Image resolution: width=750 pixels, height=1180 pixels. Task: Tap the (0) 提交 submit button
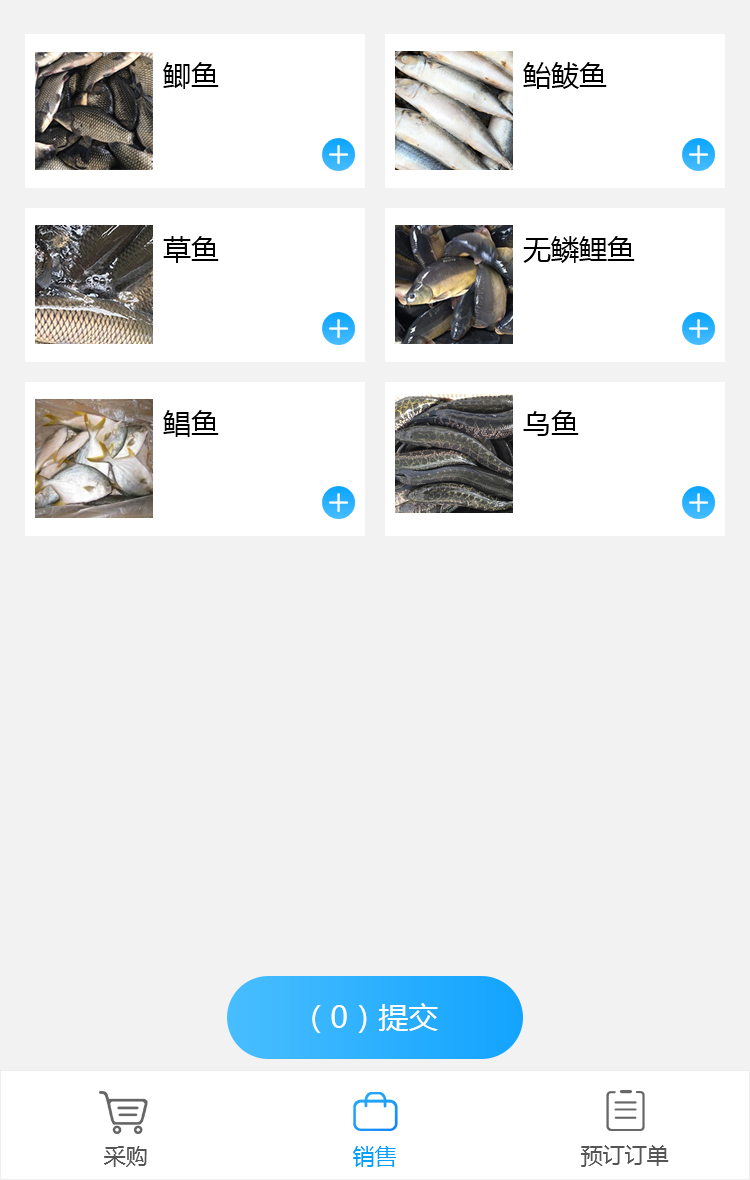tap(375, 1017)
